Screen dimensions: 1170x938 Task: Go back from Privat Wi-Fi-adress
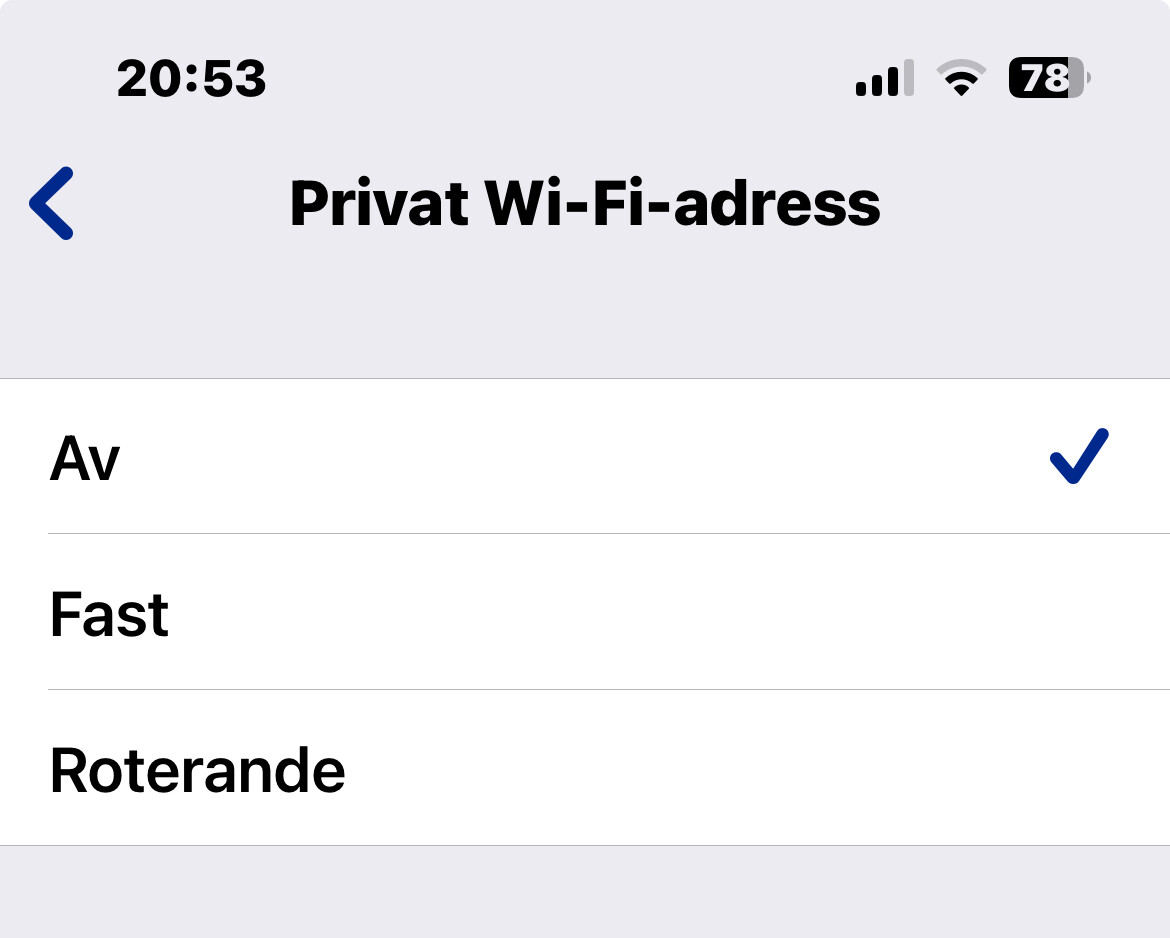click(52, 204)
